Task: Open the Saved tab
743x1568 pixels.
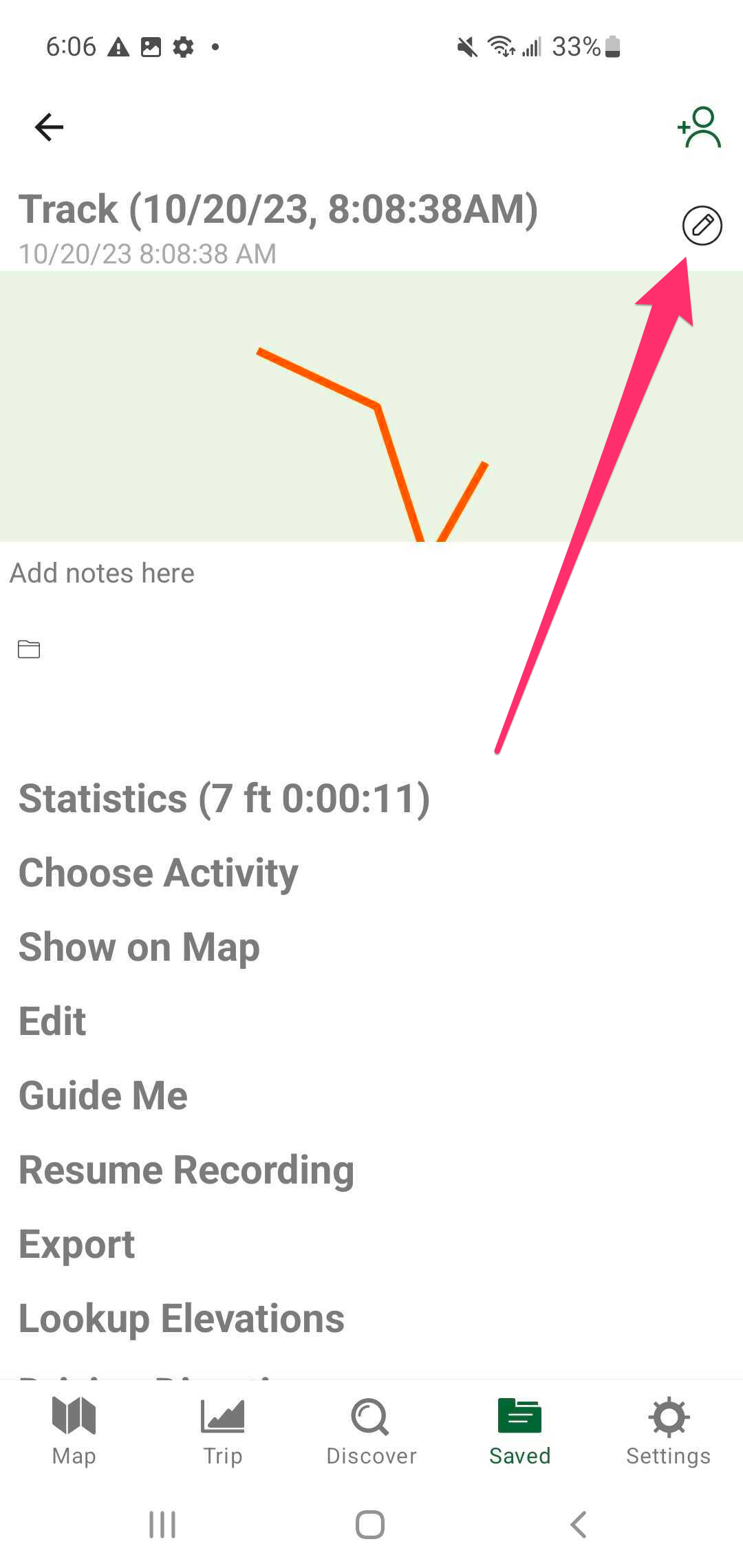Action: pos(520,1430)
